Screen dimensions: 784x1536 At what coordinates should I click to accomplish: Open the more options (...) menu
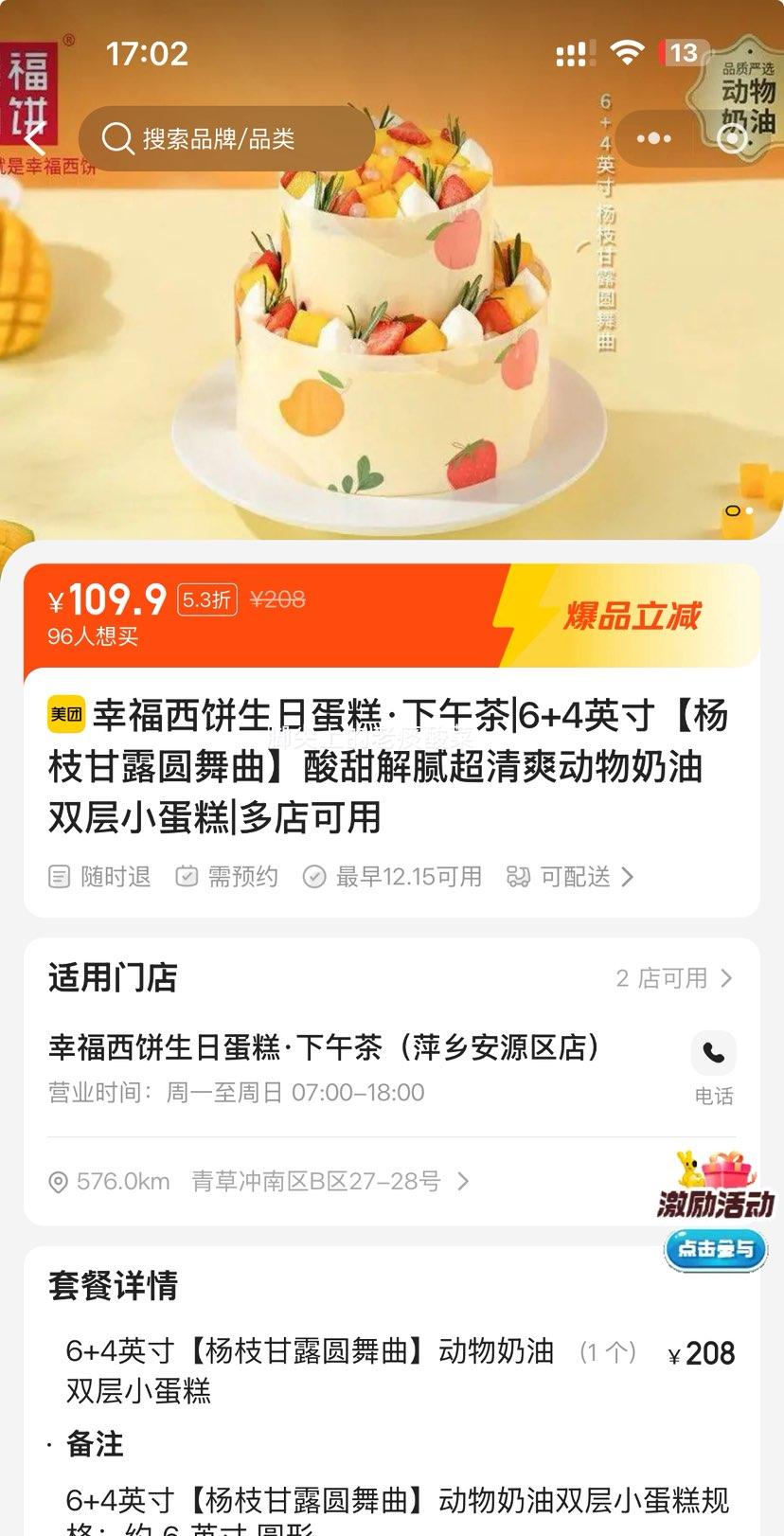[x=652, y=138]
